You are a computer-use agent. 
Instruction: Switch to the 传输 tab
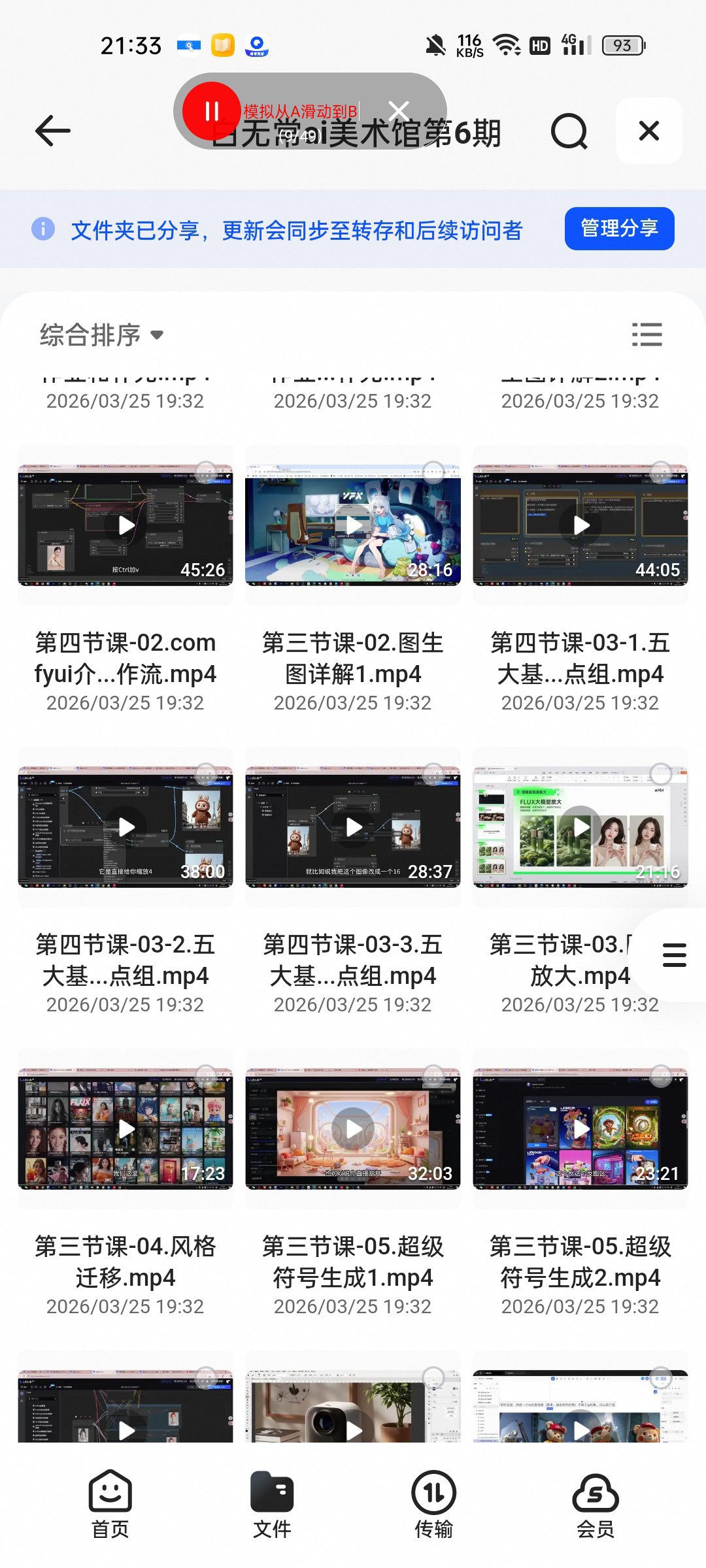(x=433, y=1504)
